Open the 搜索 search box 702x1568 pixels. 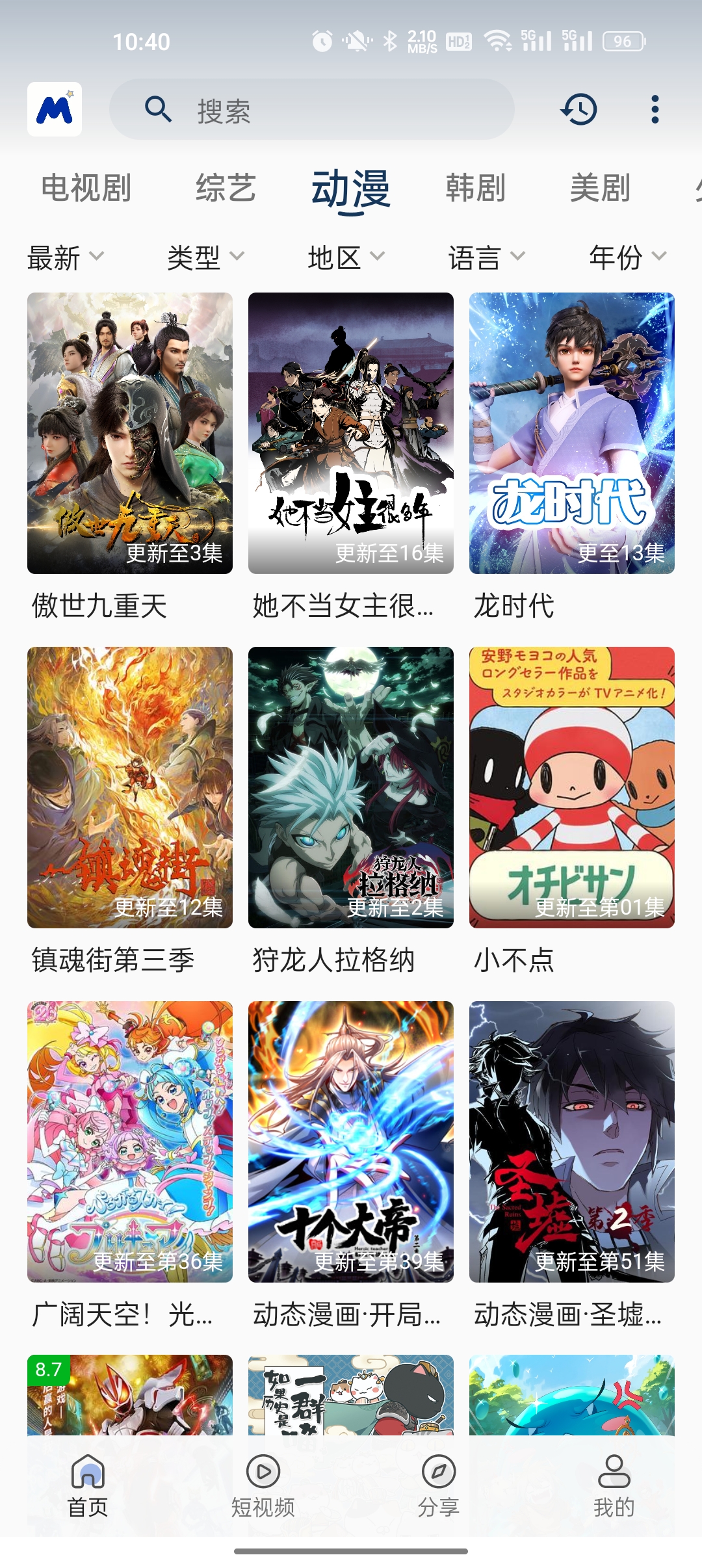pyautogui.click(x=312, y=110)
